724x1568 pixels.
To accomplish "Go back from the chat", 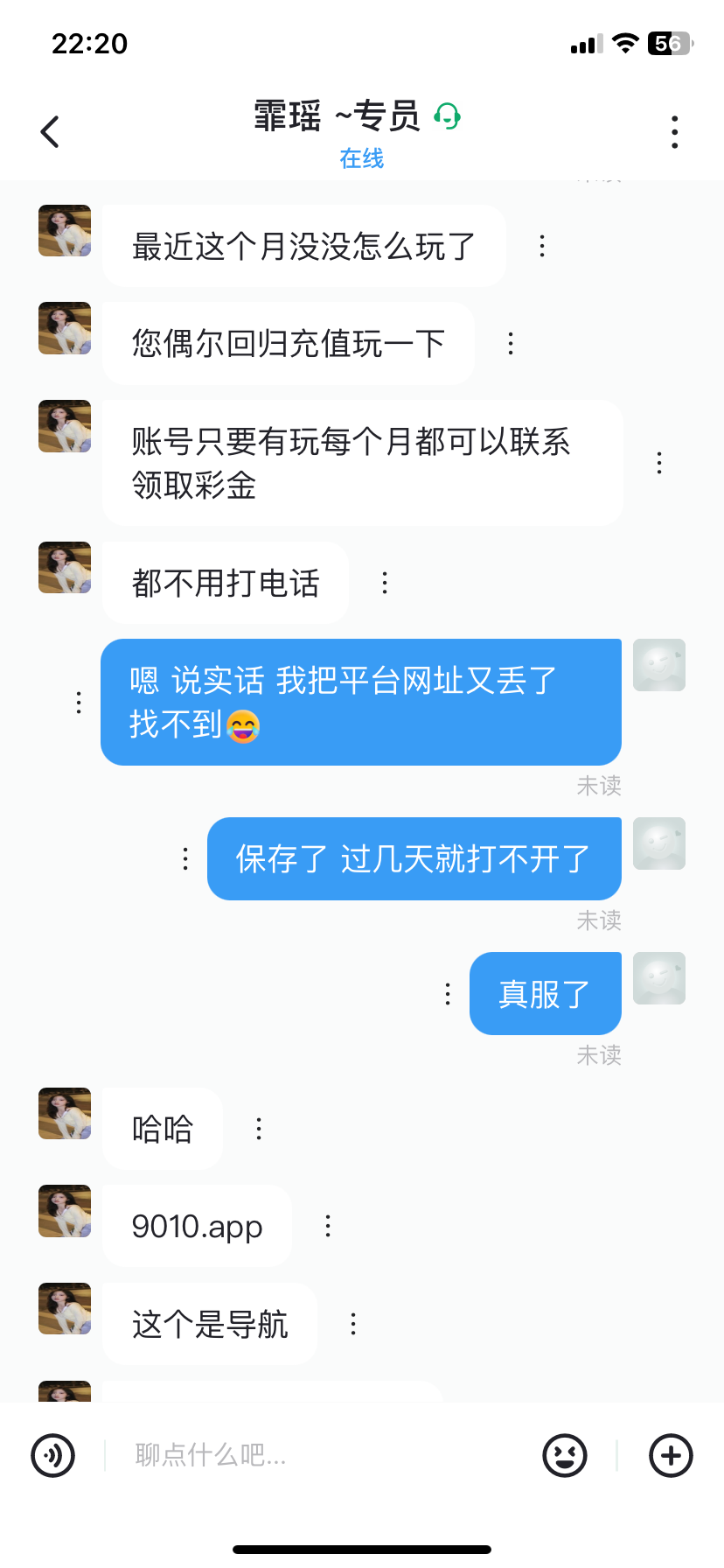I will pos(50,132).
